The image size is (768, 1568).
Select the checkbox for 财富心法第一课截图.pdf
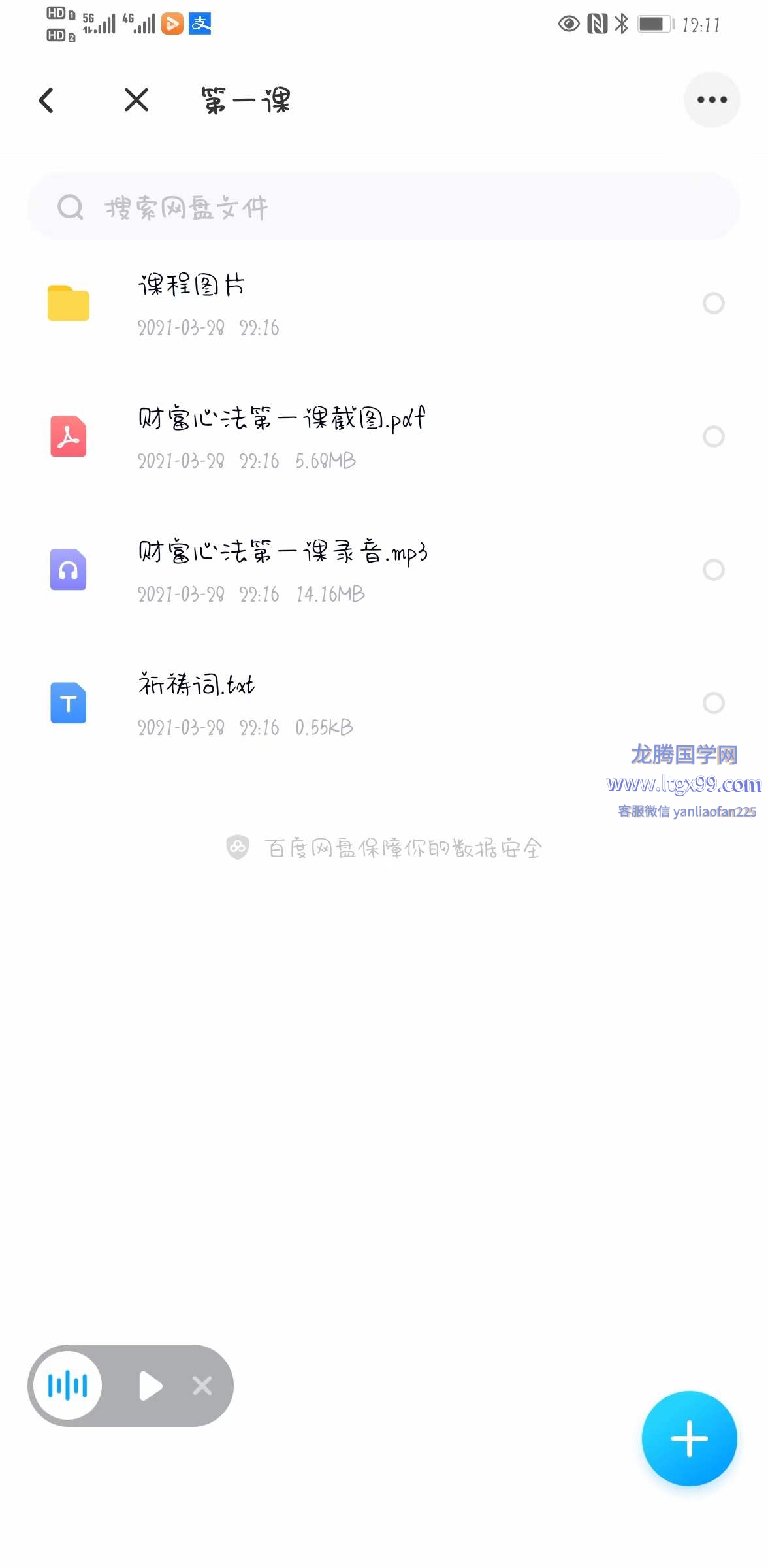coord(713,436)
